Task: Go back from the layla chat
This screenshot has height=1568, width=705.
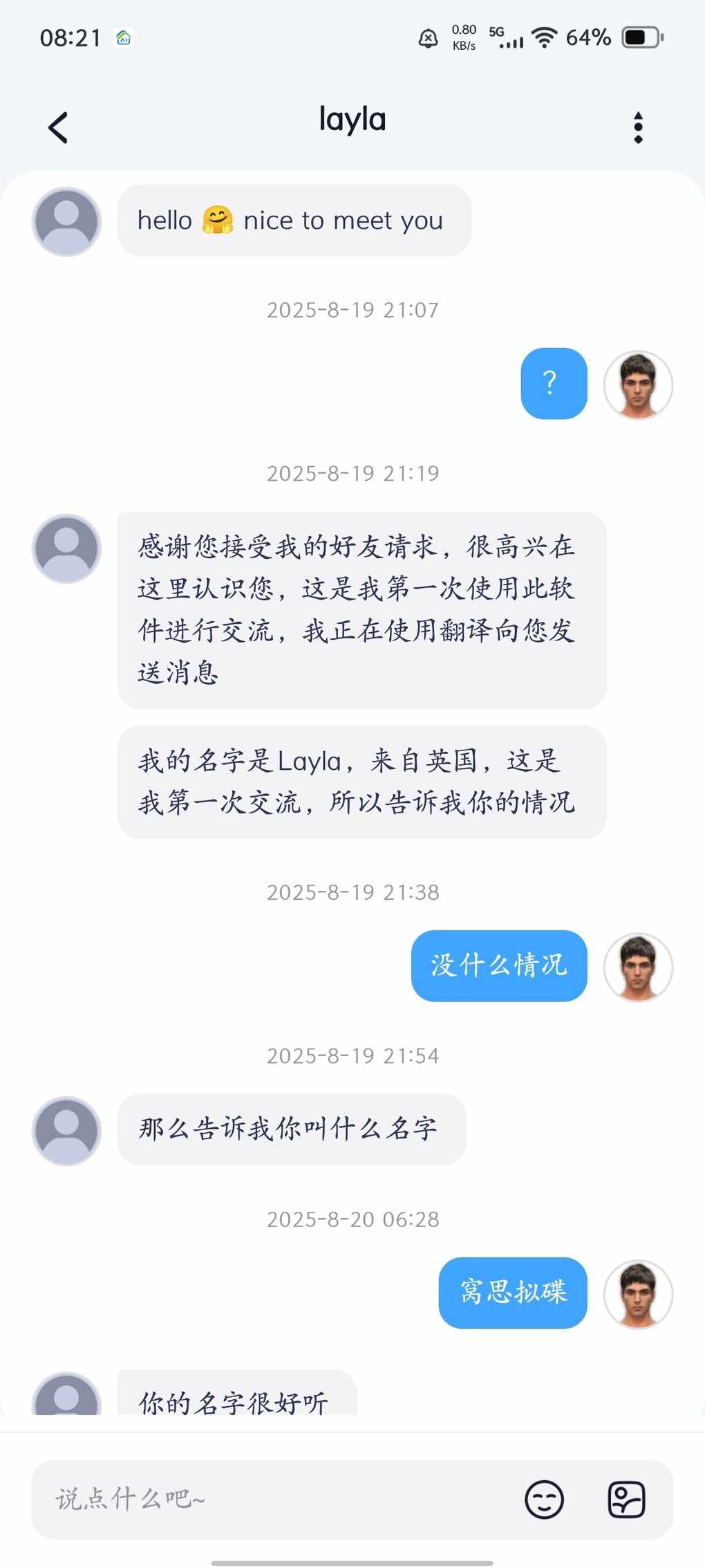Action: pyautogui.click(x=59, y=128)
